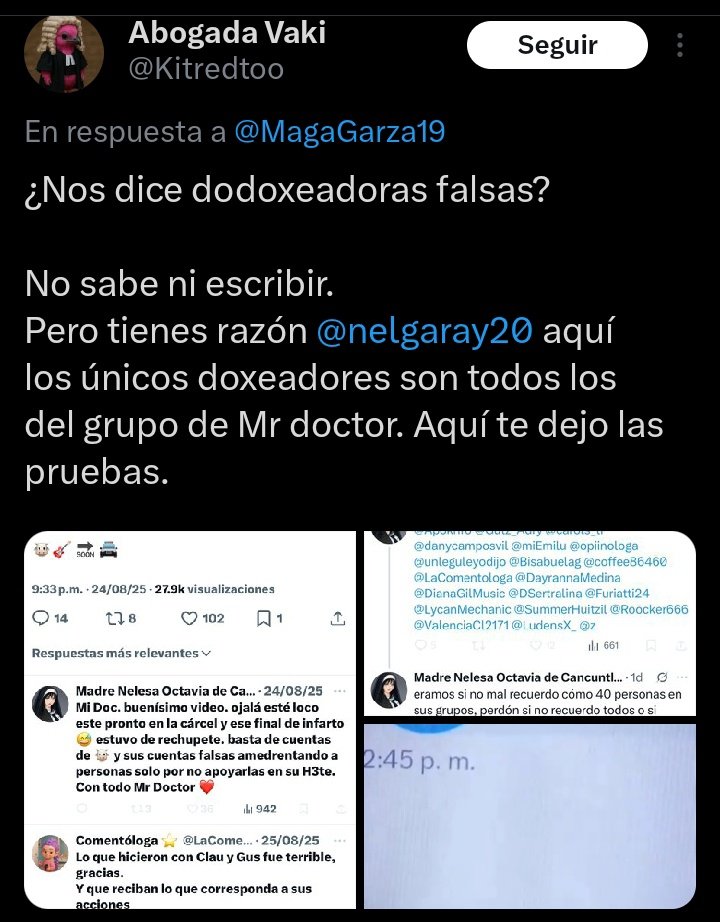This screenshot has width=720, height=922.
Task: Visit the @MagaGarza19 profile link
Action: click(339, 132)
